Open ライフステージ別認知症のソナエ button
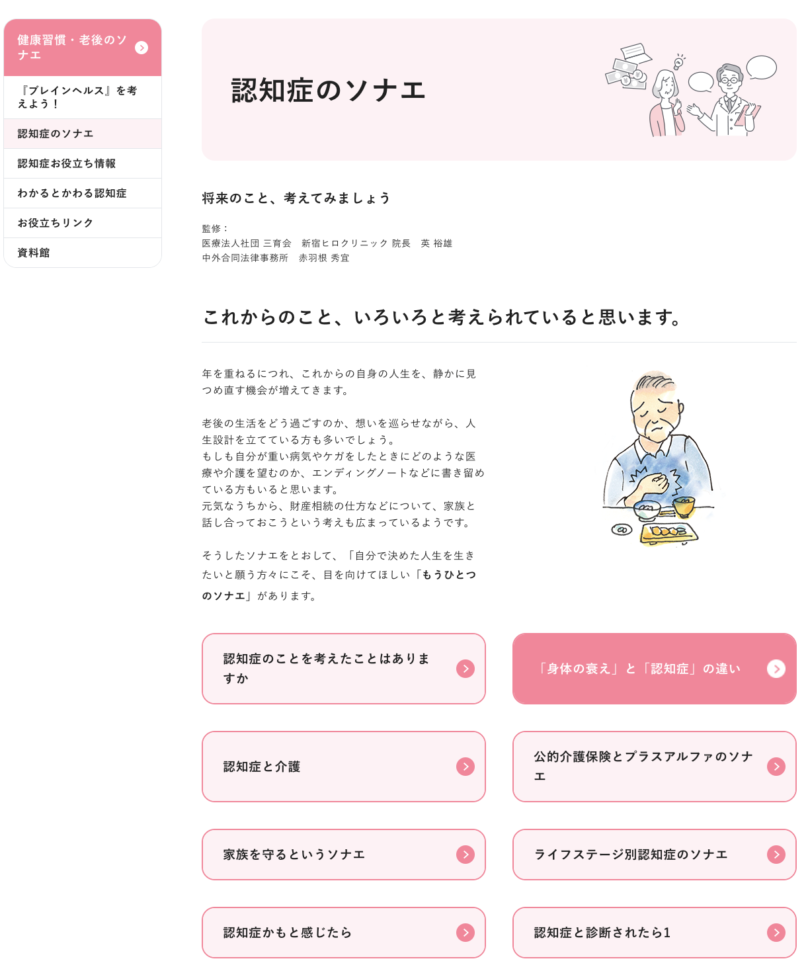This screenshot has width=808, height=967. pos(654,854)
